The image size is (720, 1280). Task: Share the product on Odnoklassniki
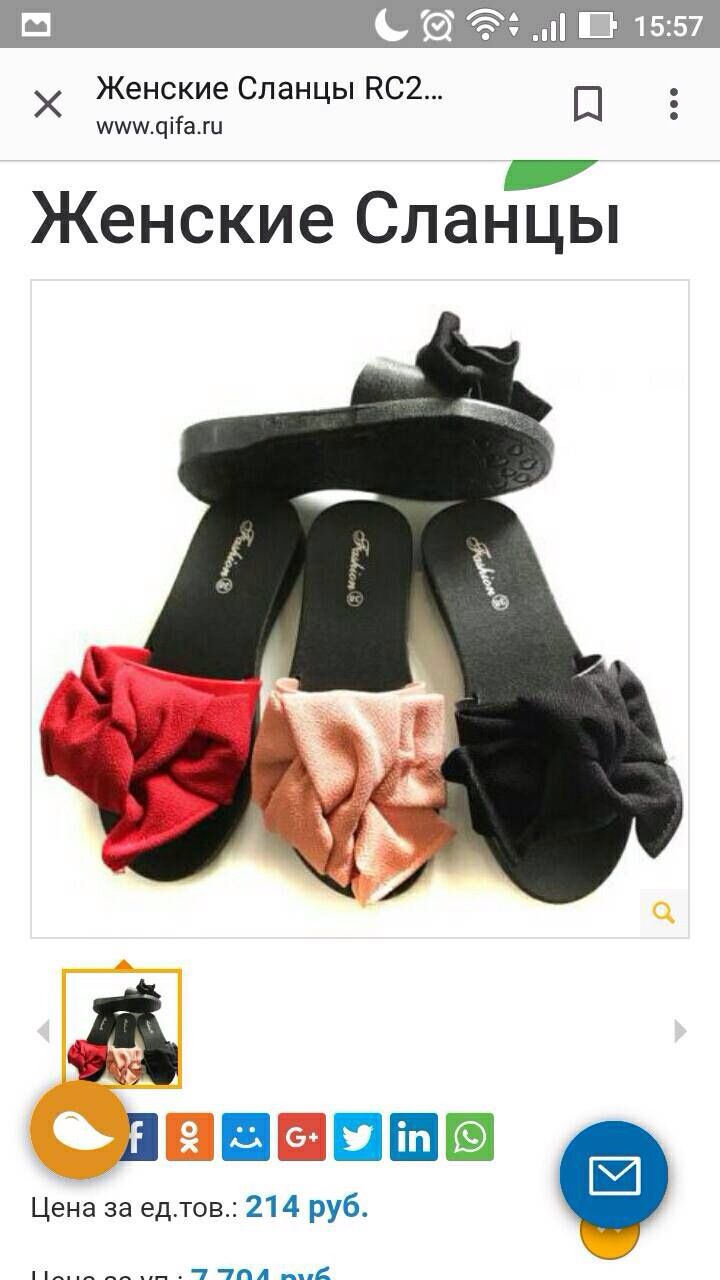[x=190, y=1137]
